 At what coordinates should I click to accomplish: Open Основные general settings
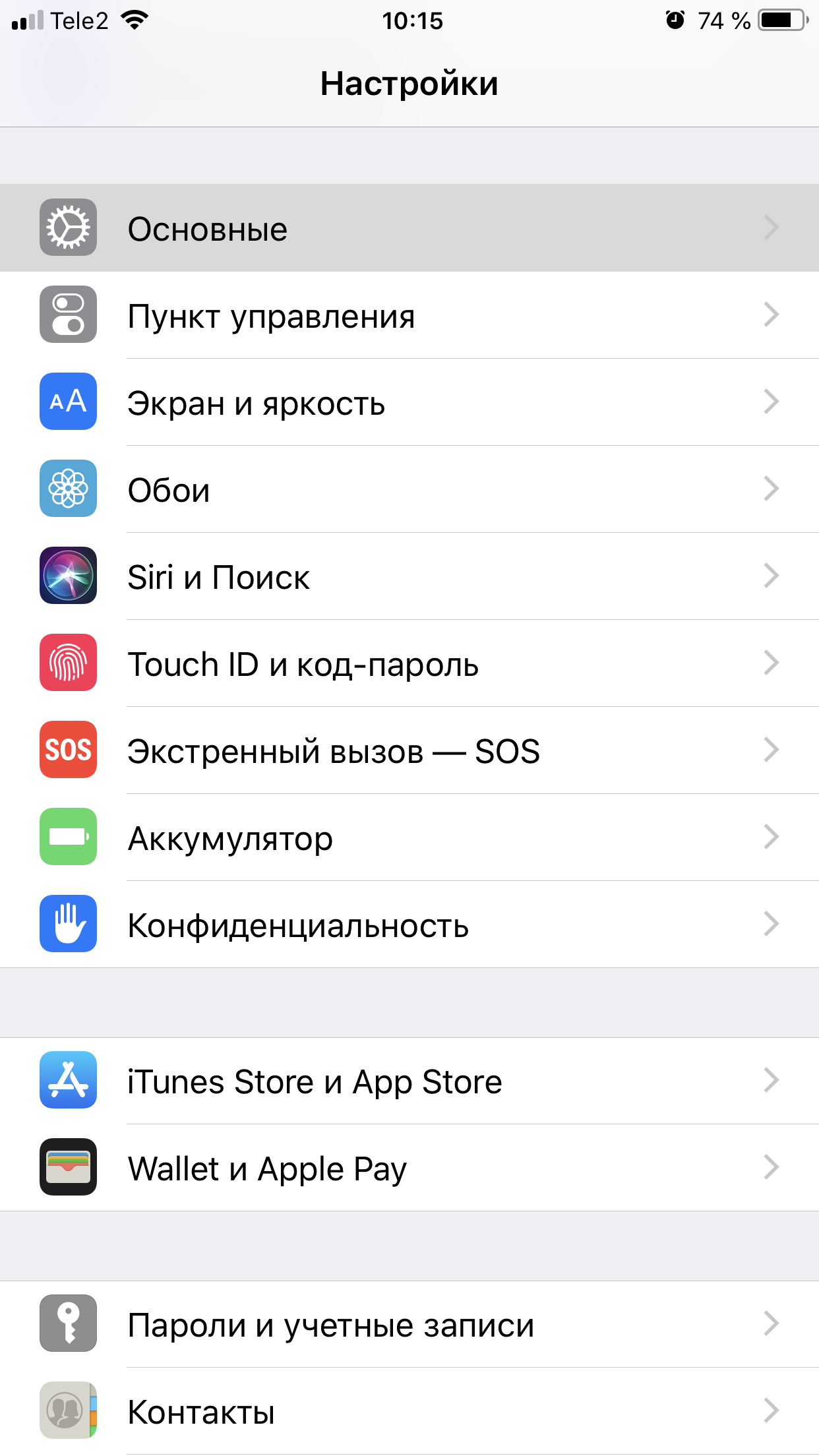[409, 228]
